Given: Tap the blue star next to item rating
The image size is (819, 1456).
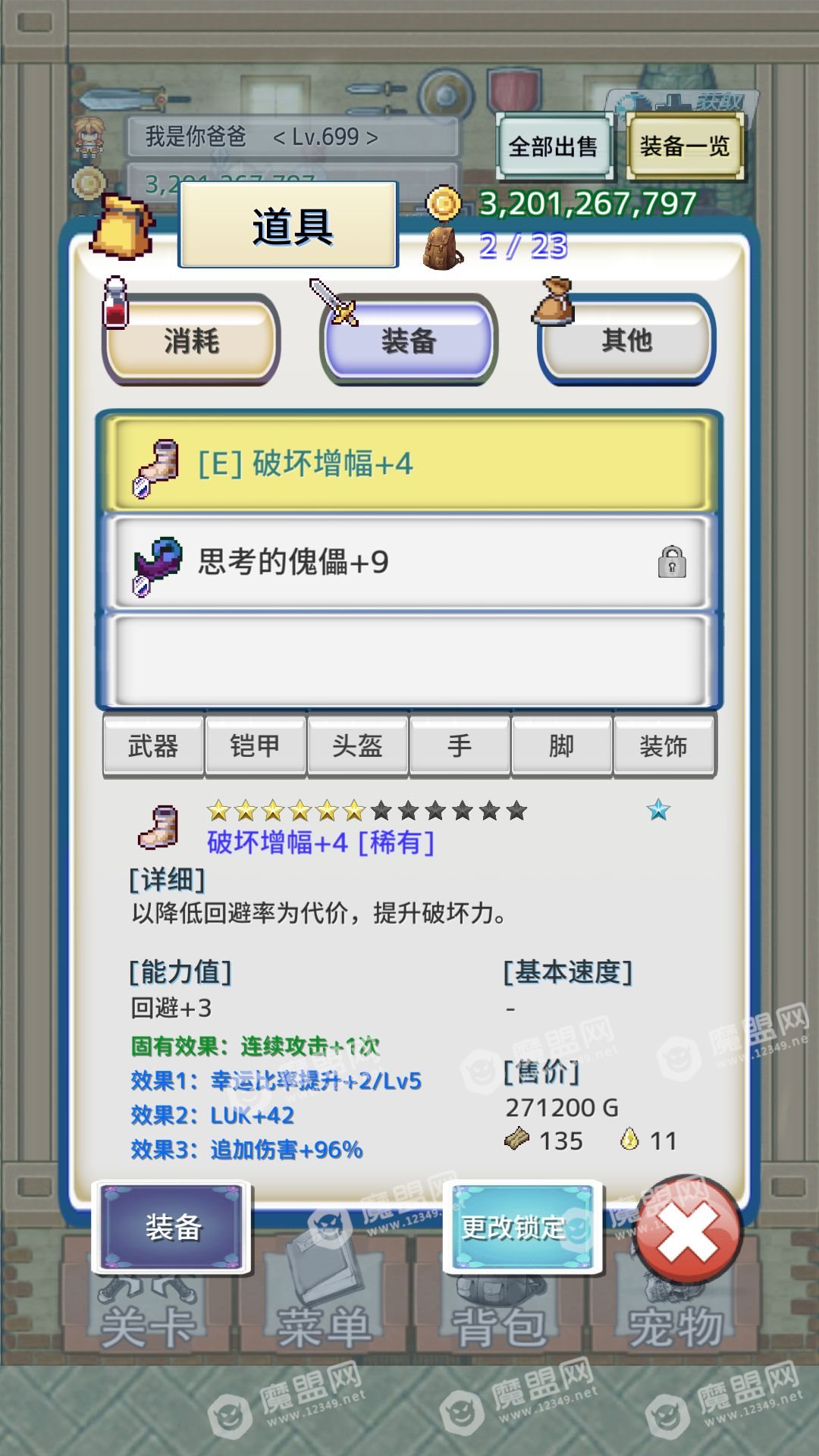Looking at the screenshot, I should [658, 810].
